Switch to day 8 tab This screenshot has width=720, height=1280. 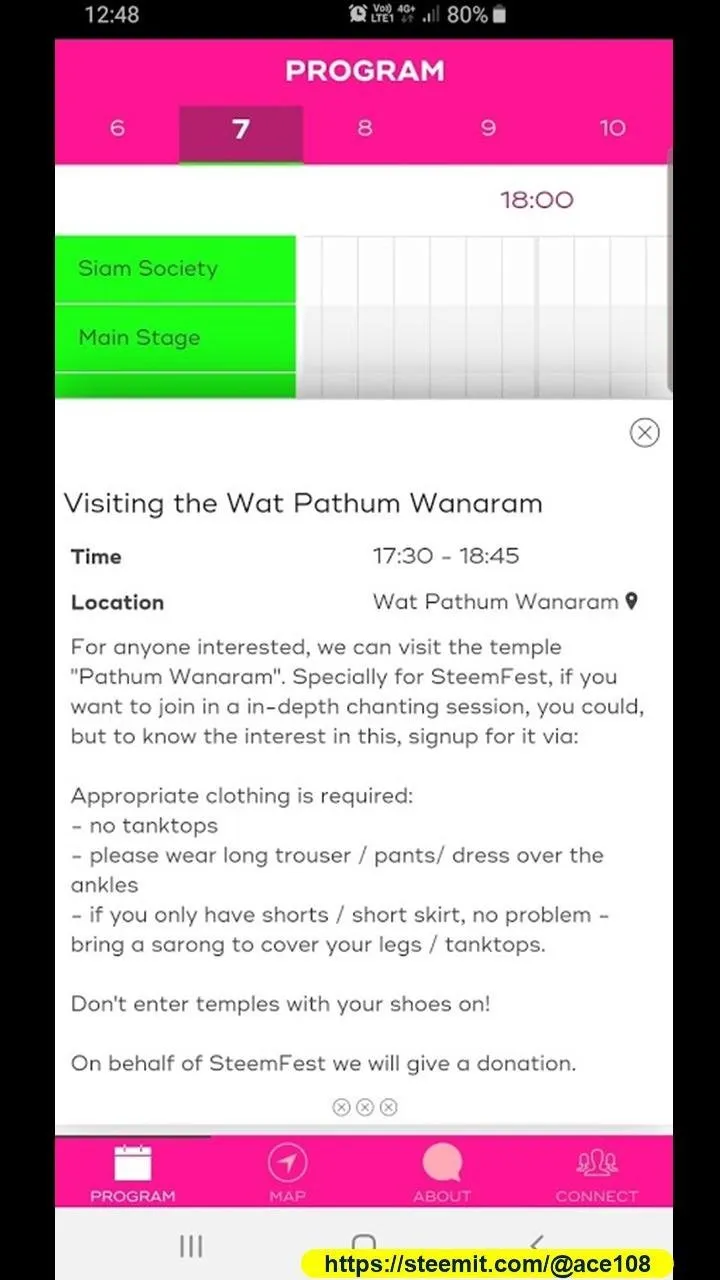point(365,129)
